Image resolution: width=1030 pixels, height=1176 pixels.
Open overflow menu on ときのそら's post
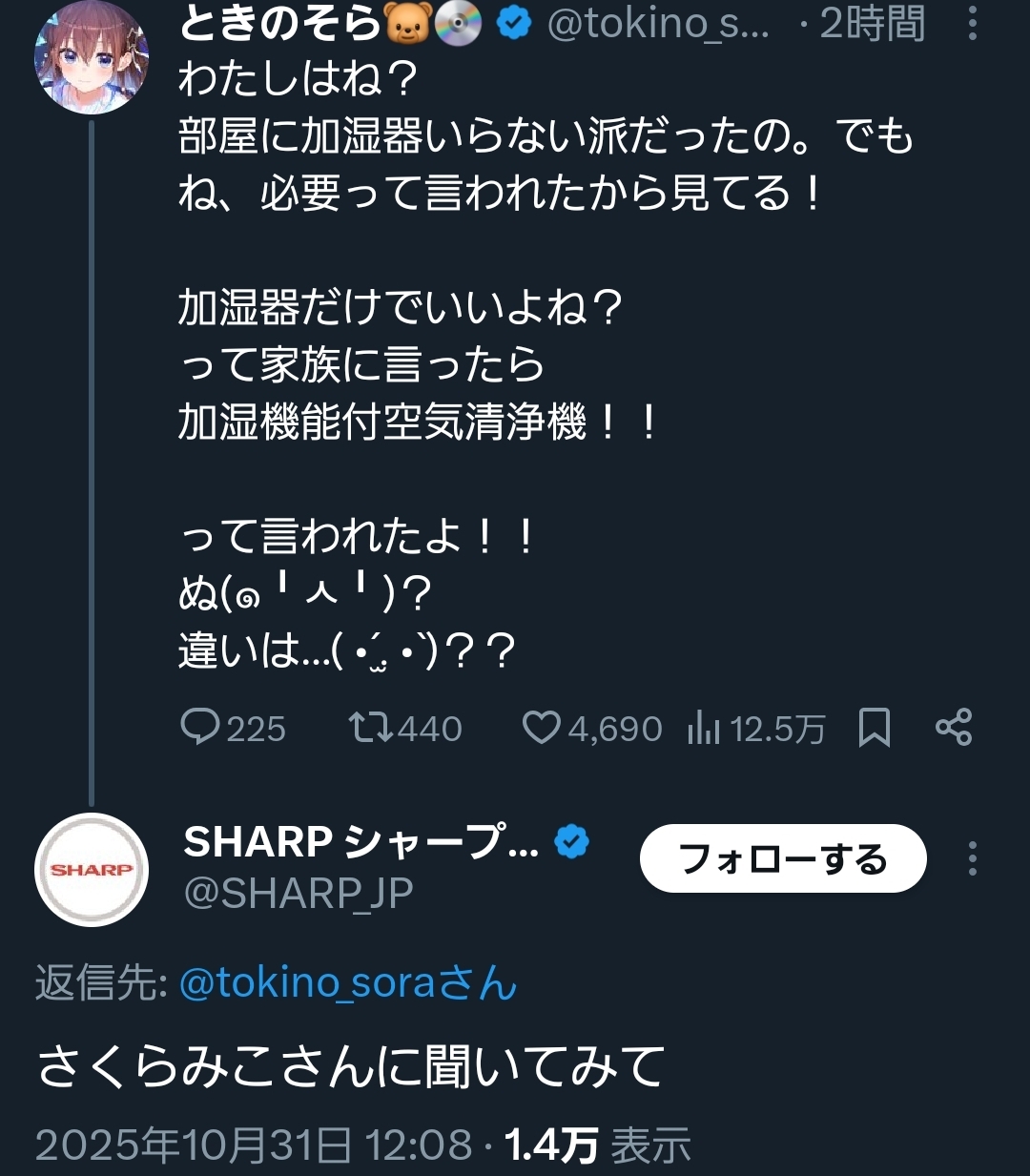coord(972,24)
